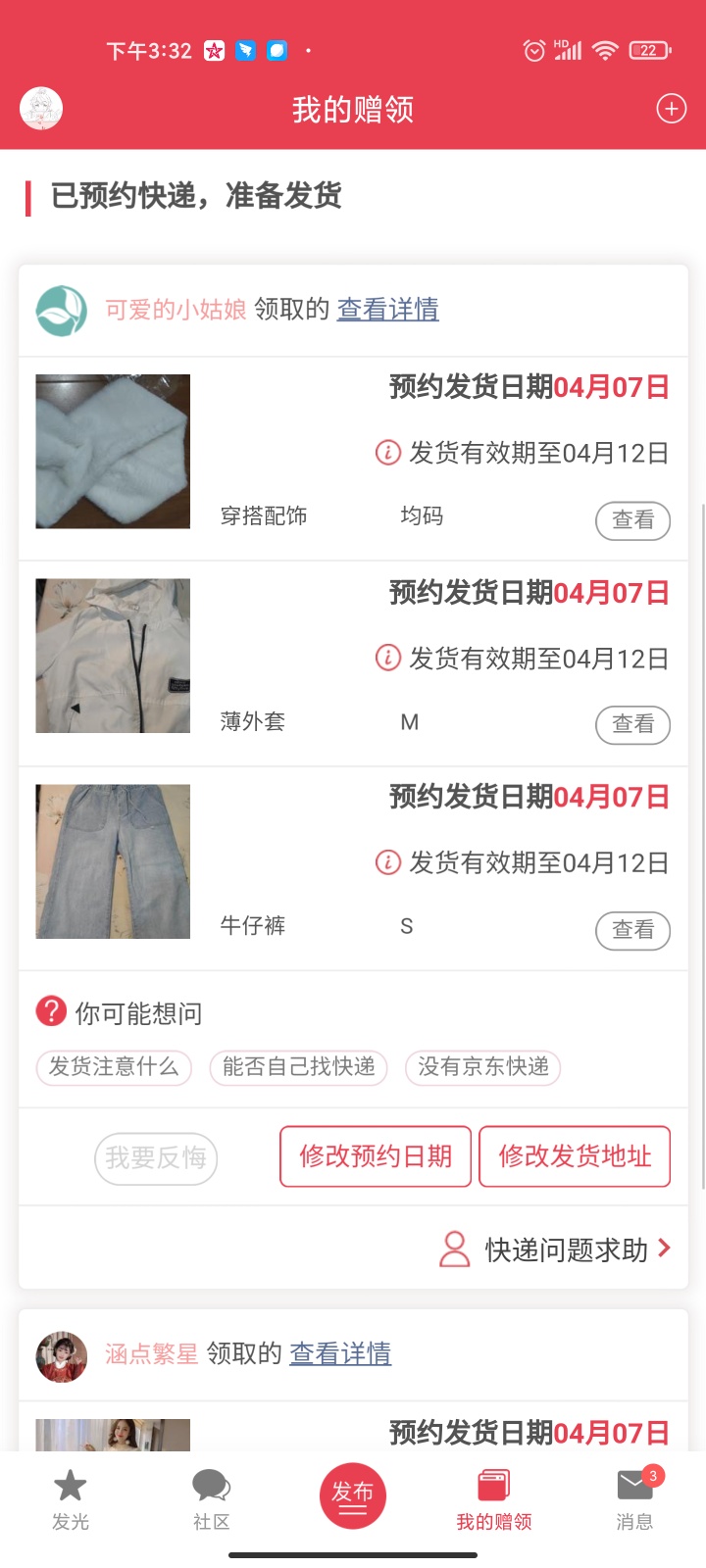Open 查看详情 for 可爱的小姑娘's order
706x1568 pixels.
pos(387,310)
